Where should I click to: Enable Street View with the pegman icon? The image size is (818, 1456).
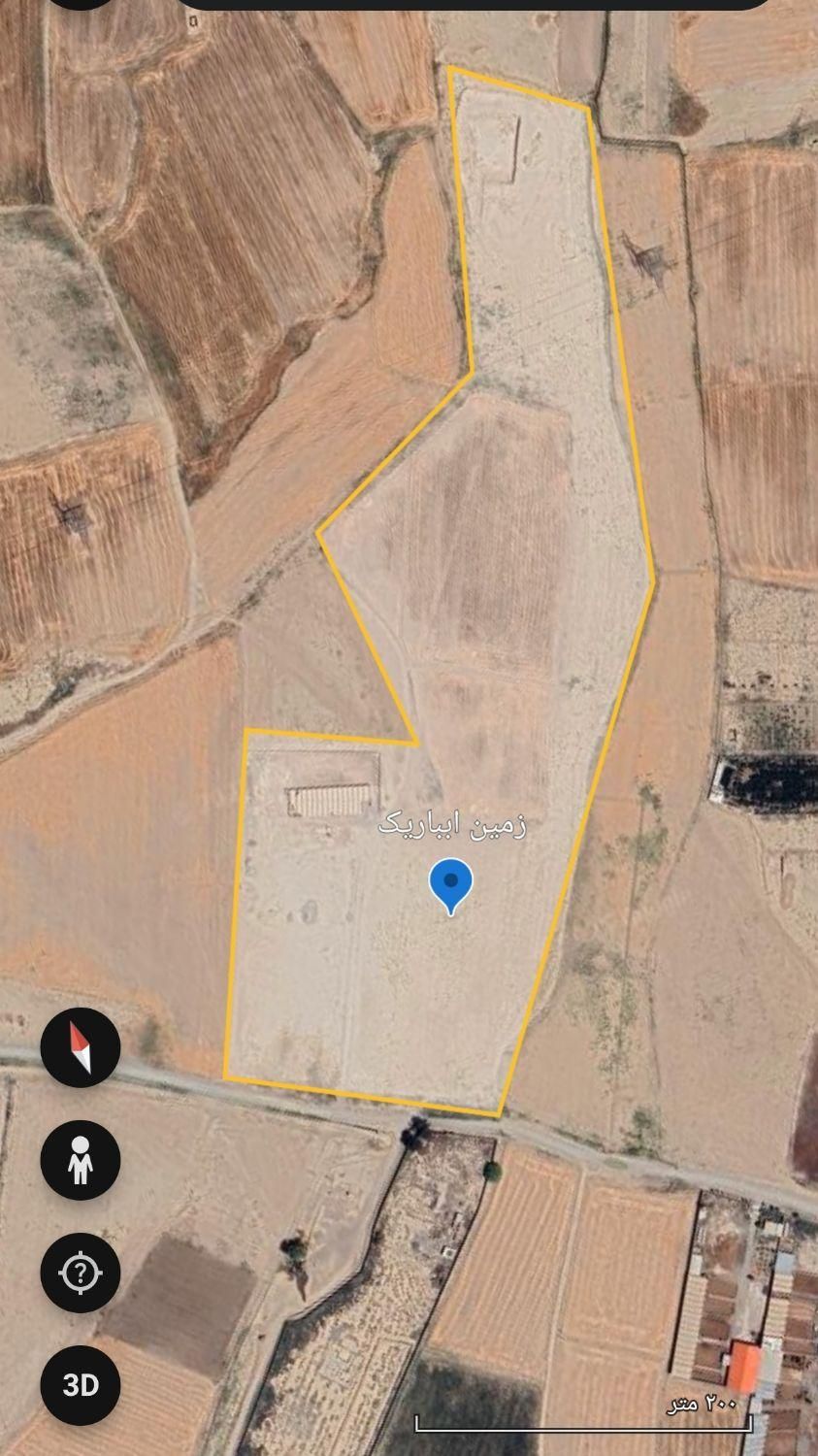81,1160
